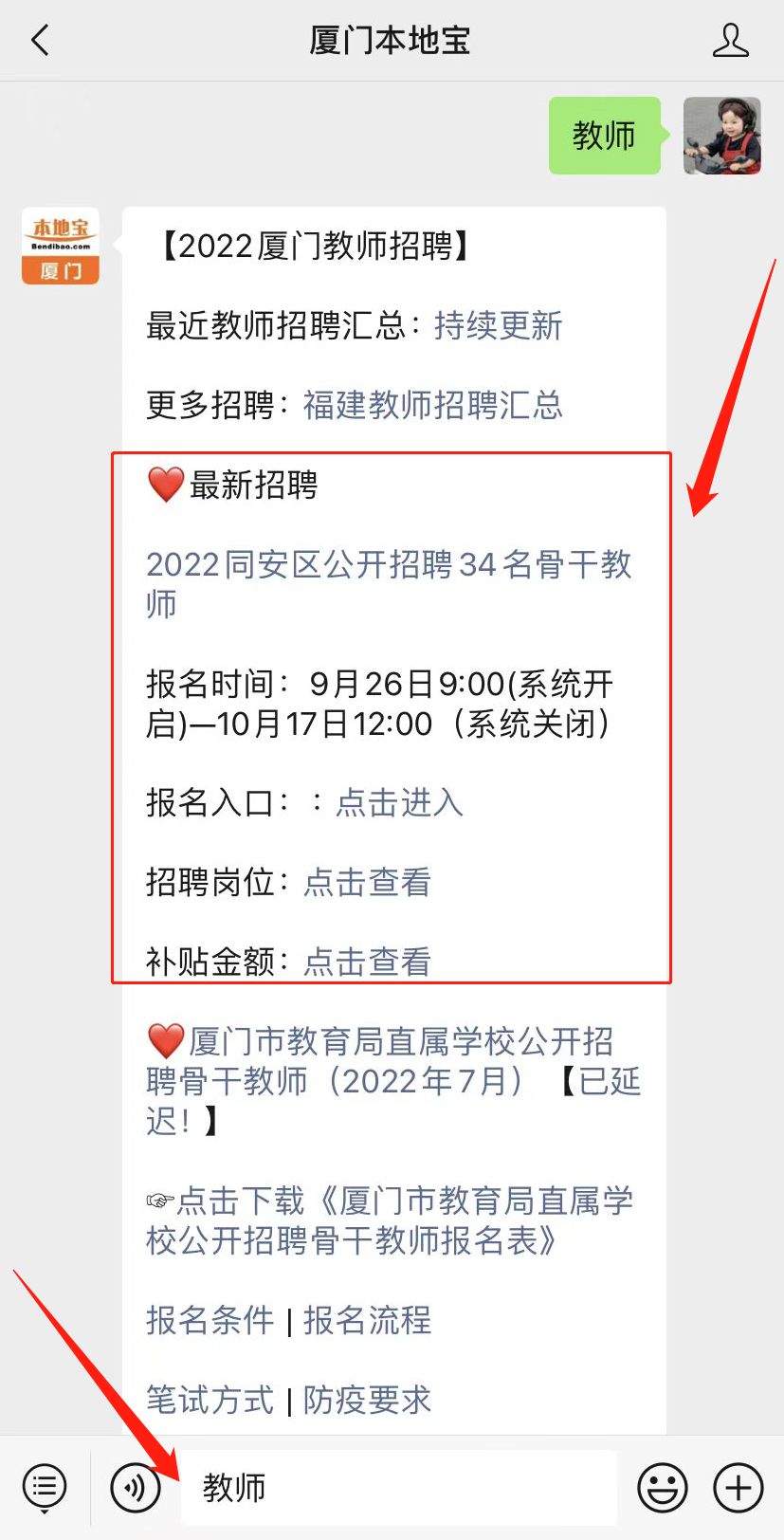The image size is (784, 1540).
Task: Open the 报名条件 link
Action: tap(210, 1319)
